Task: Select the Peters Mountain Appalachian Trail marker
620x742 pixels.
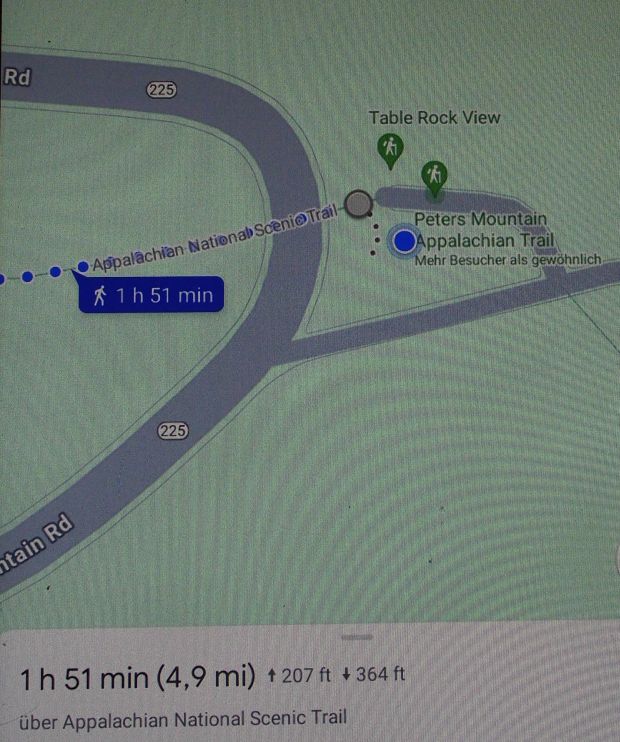Action: tap(405, 241)
